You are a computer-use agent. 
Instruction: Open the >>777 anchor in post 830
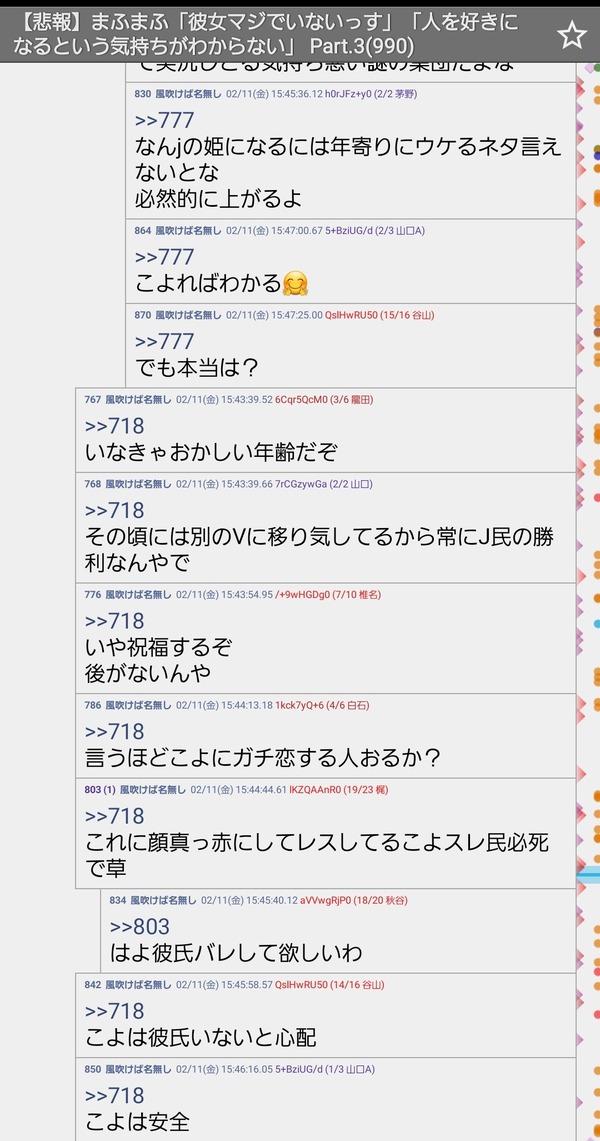[x=164, y=120]
